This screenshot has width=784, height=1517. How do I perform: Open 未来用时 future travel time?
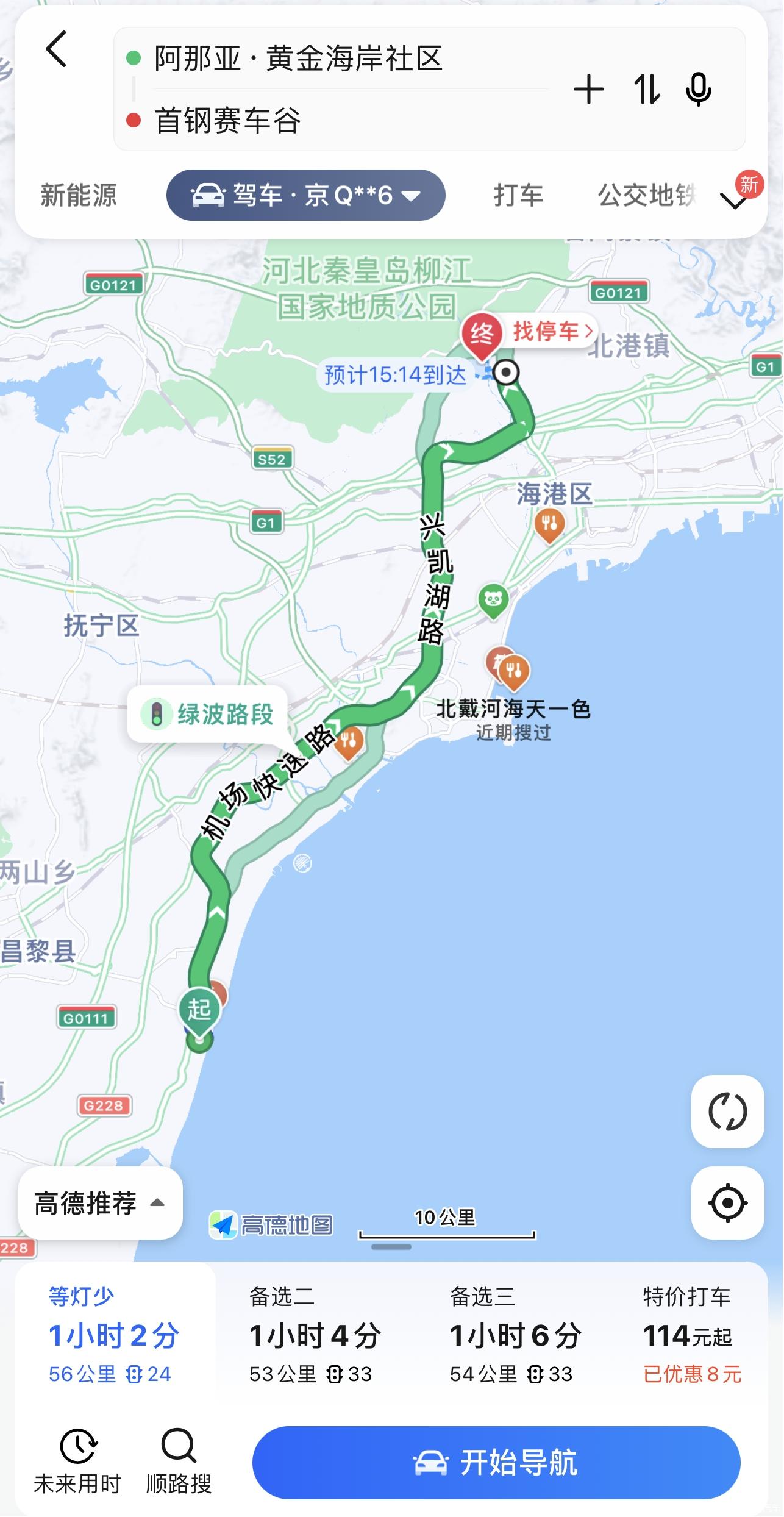tap(77, 1461)
